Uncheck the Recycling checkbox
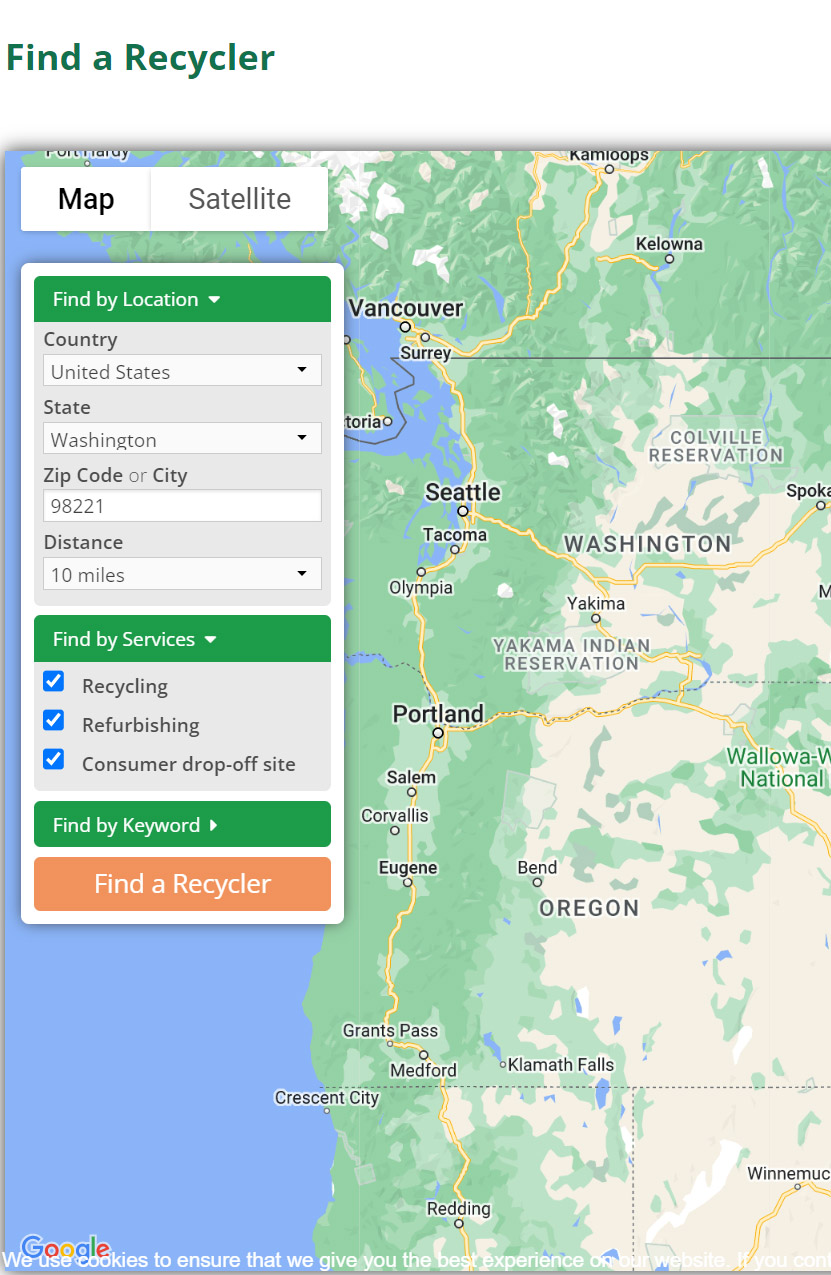The height and width of the screenshot is (1275, 831). pyautogui.click(x=54, y=682)
